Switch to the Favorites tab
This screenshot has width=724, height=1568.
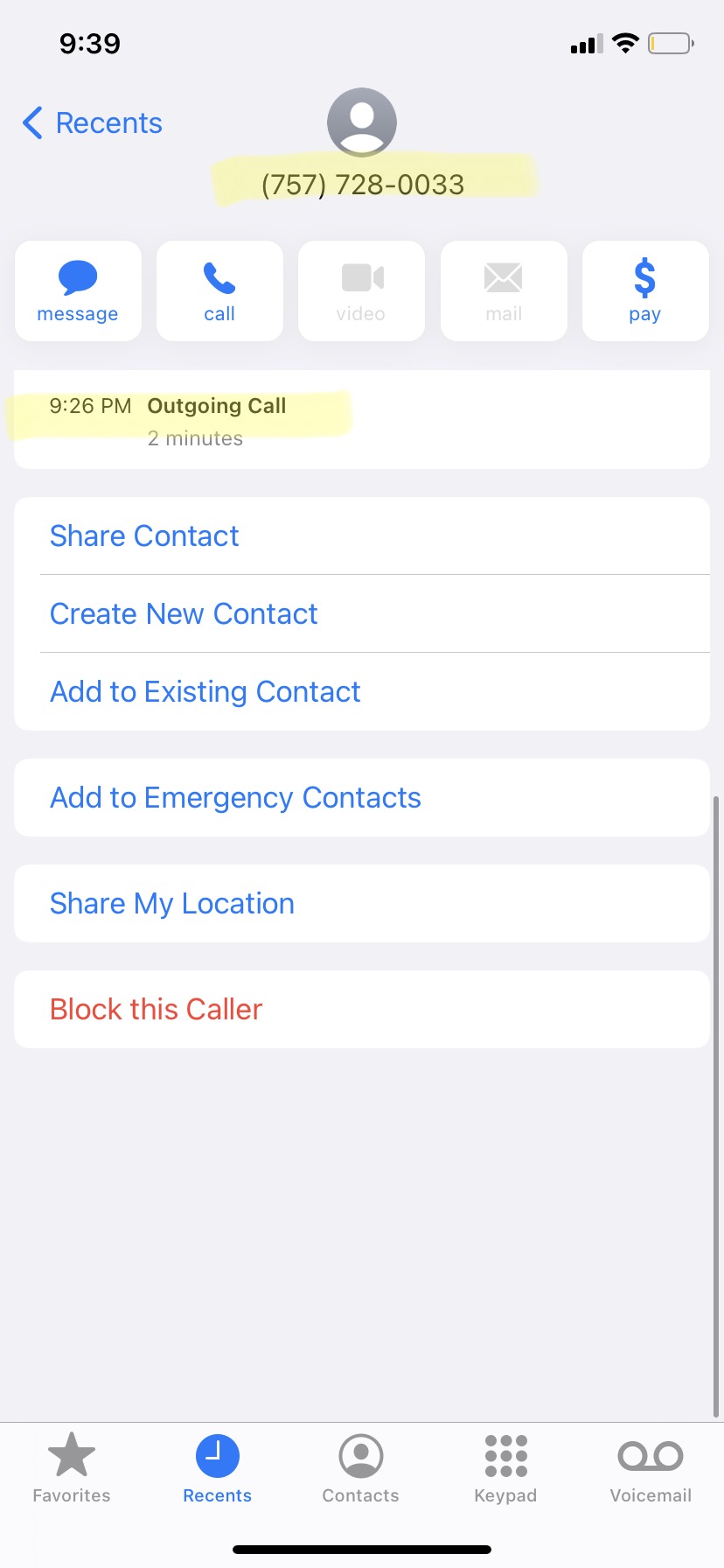(x=72, y=1468)
